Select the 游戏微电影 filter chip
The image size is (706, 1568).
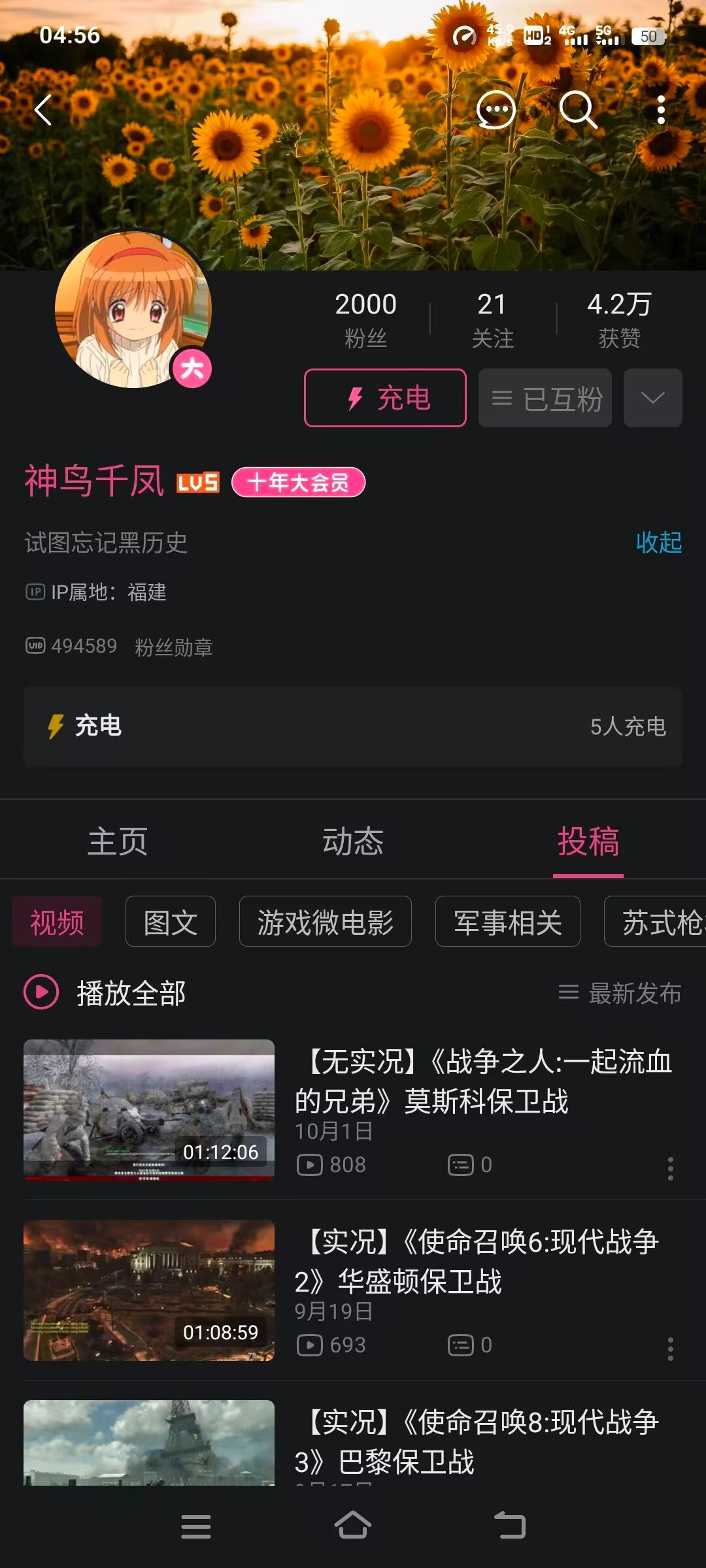click(325, 922)
